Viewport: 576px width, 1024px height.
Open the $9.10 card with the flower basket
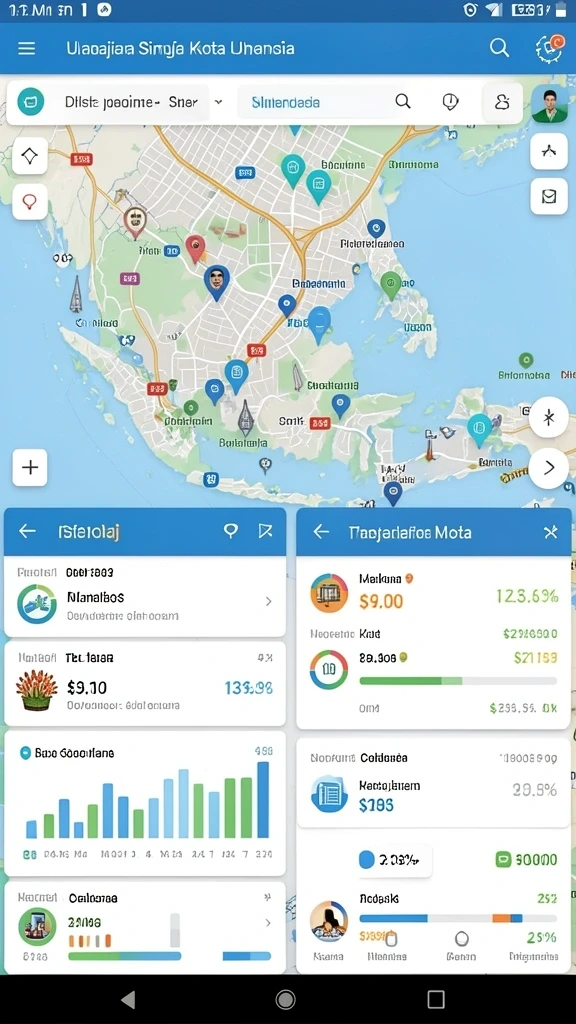[145, 683]
